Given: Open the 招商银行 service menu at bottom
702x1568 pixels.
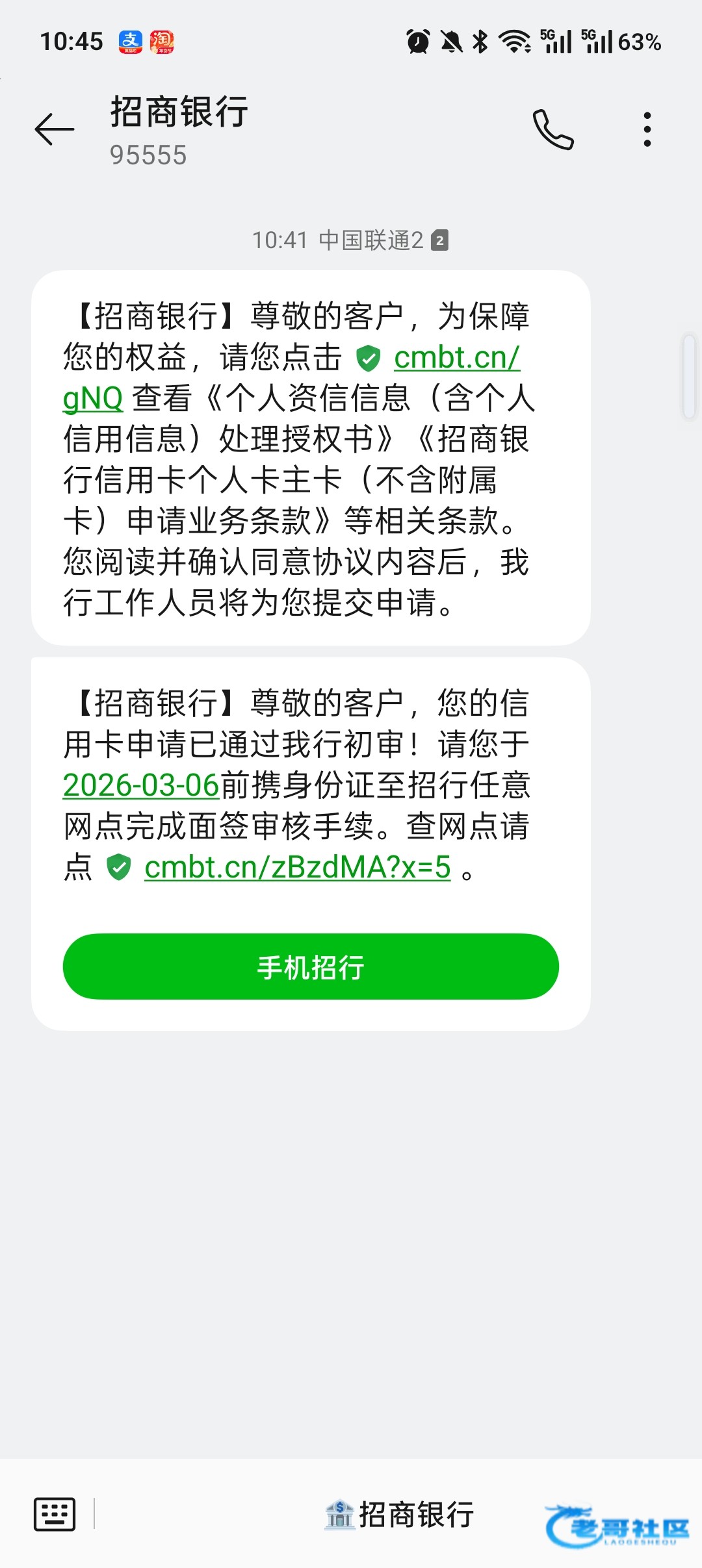Looking at the screenshot, I should point(400,1514).
